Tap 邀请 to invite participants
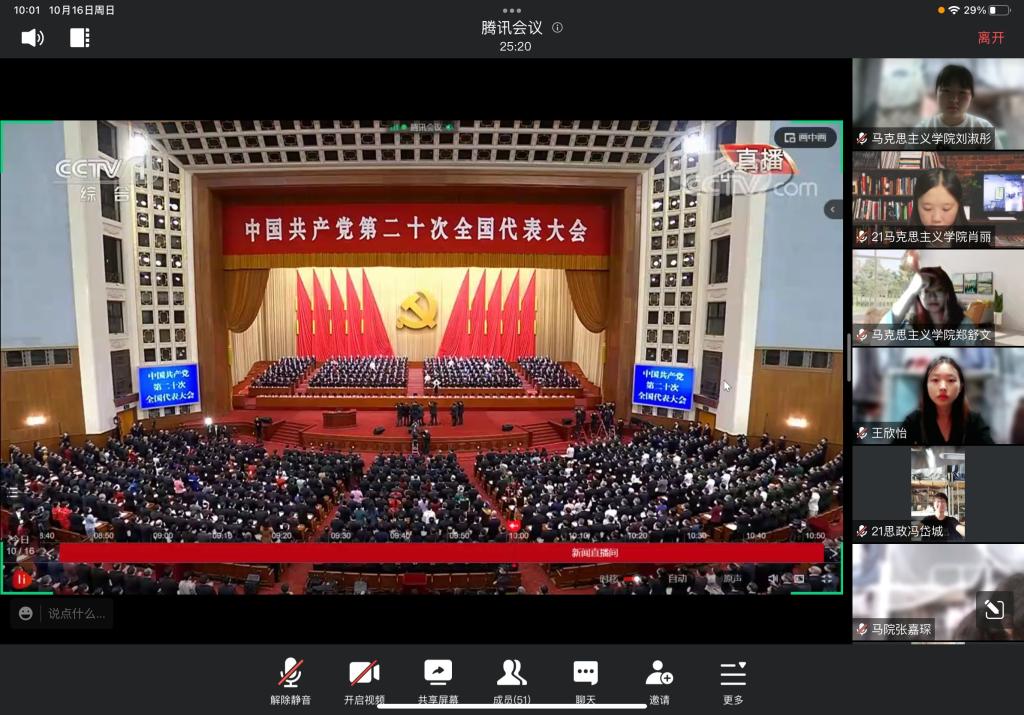 click(x=659, y=682)
